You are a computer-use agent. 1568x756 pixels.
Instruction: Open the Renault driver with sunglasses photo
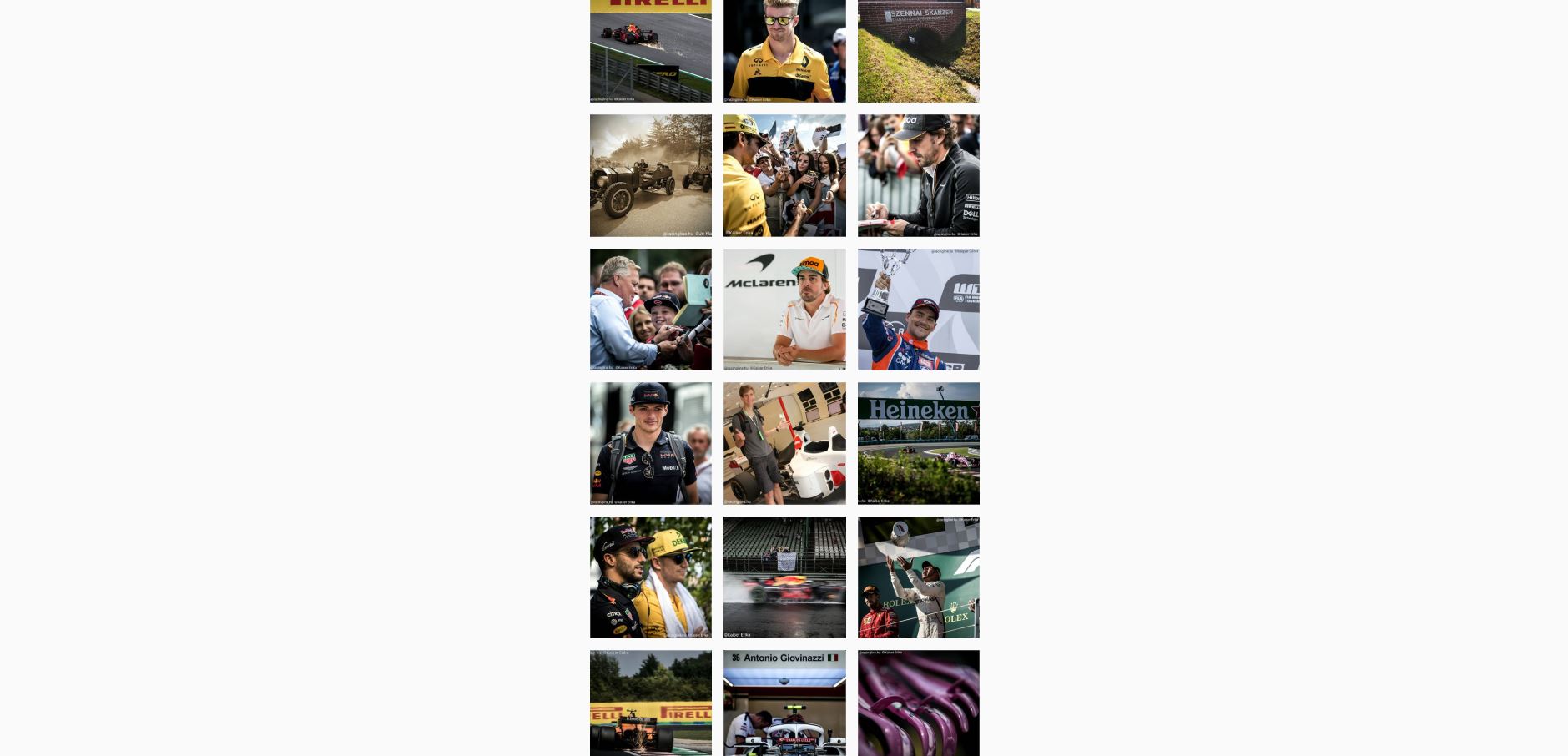(x=784, y=51)
